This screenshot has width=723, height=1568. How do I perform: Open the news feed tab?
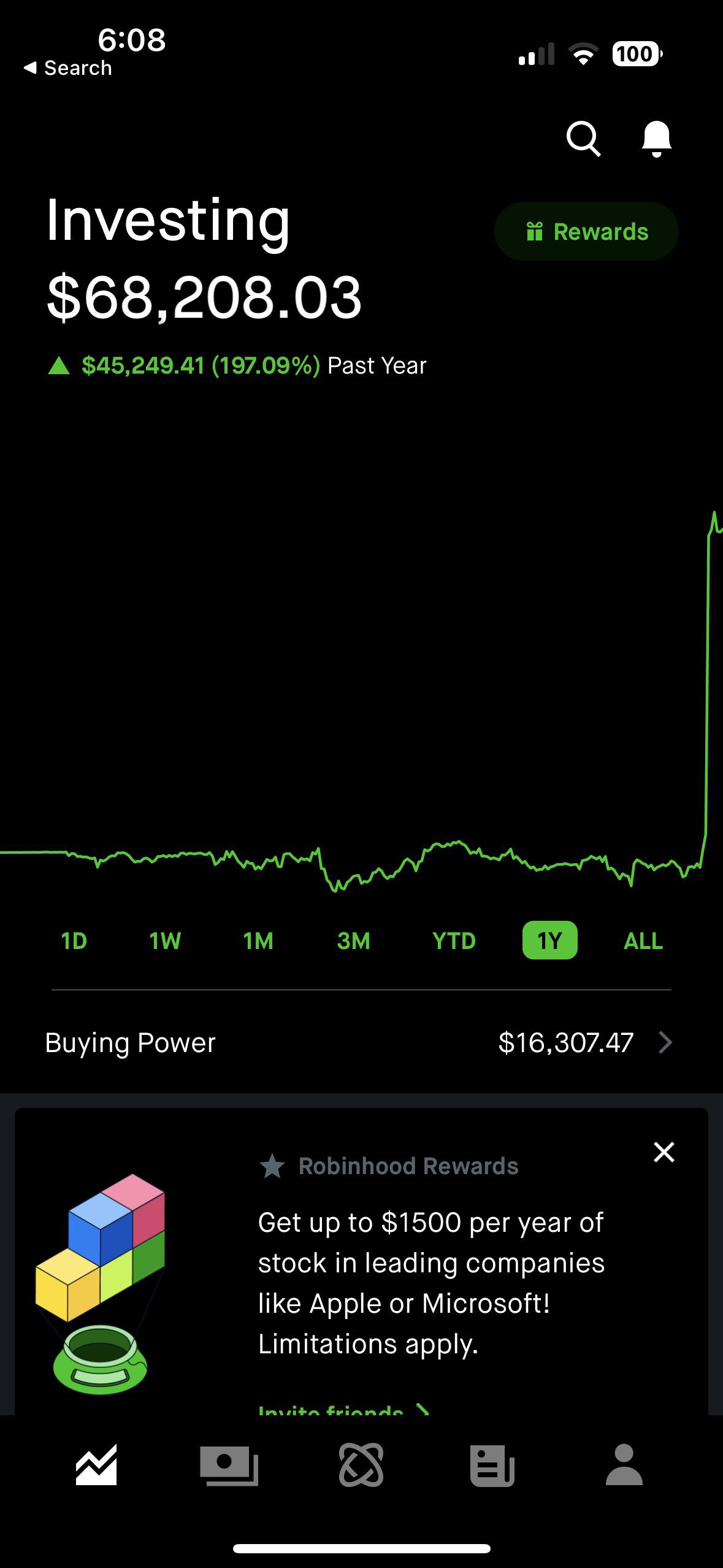coord(492,1465)
